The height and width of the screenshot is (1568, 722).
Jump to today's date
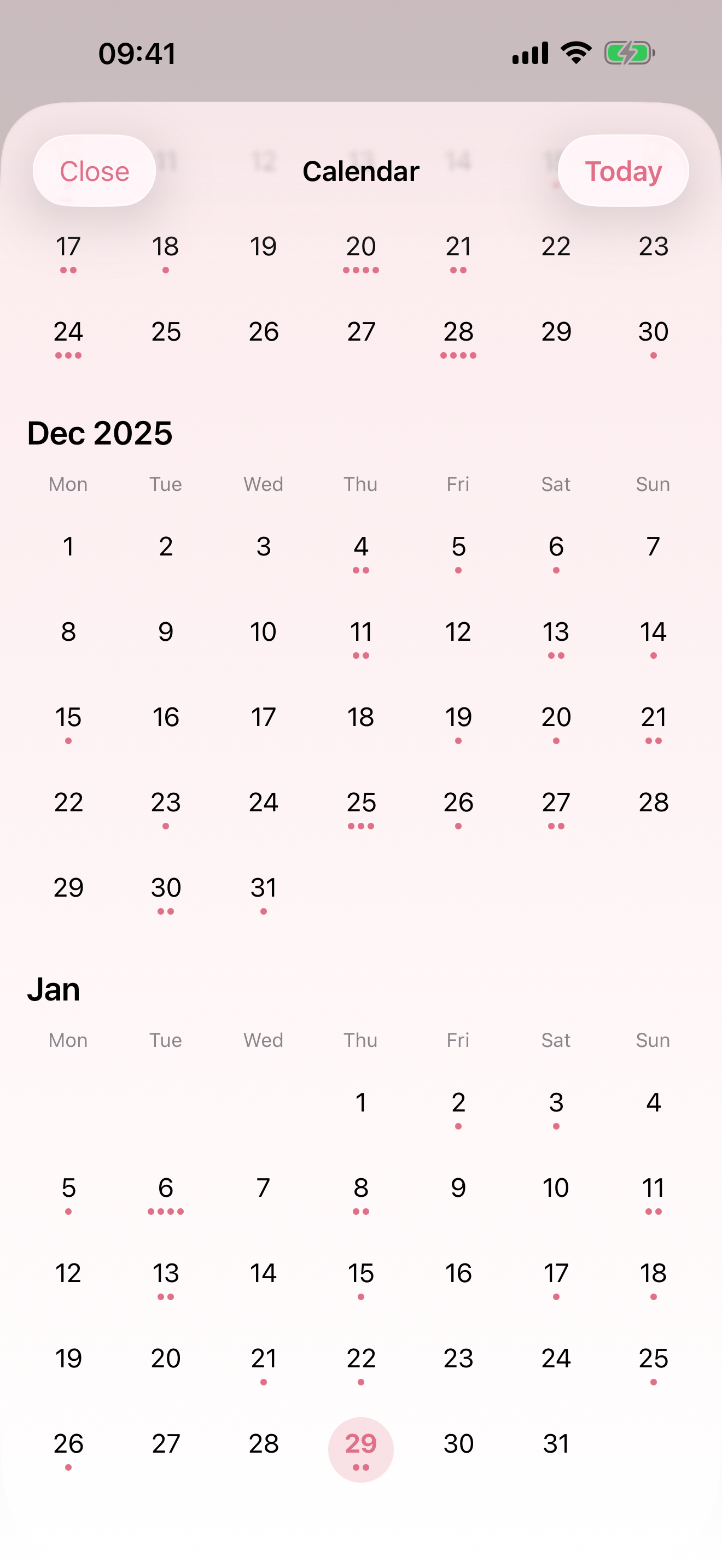pos(623,171)
